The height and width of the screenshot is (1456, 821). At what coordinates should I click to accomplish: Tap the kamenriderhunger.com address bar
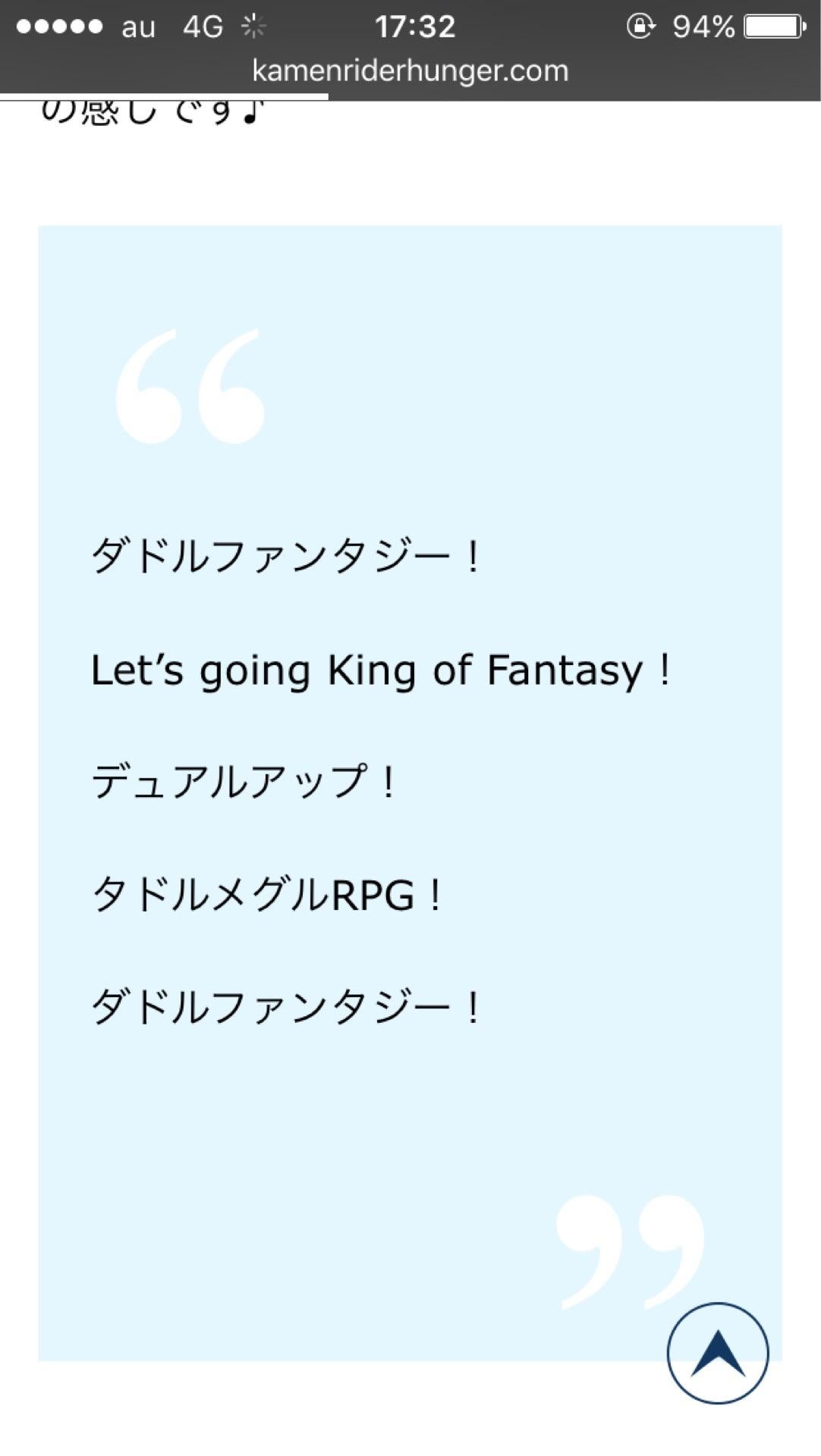[x=410, y=71]
